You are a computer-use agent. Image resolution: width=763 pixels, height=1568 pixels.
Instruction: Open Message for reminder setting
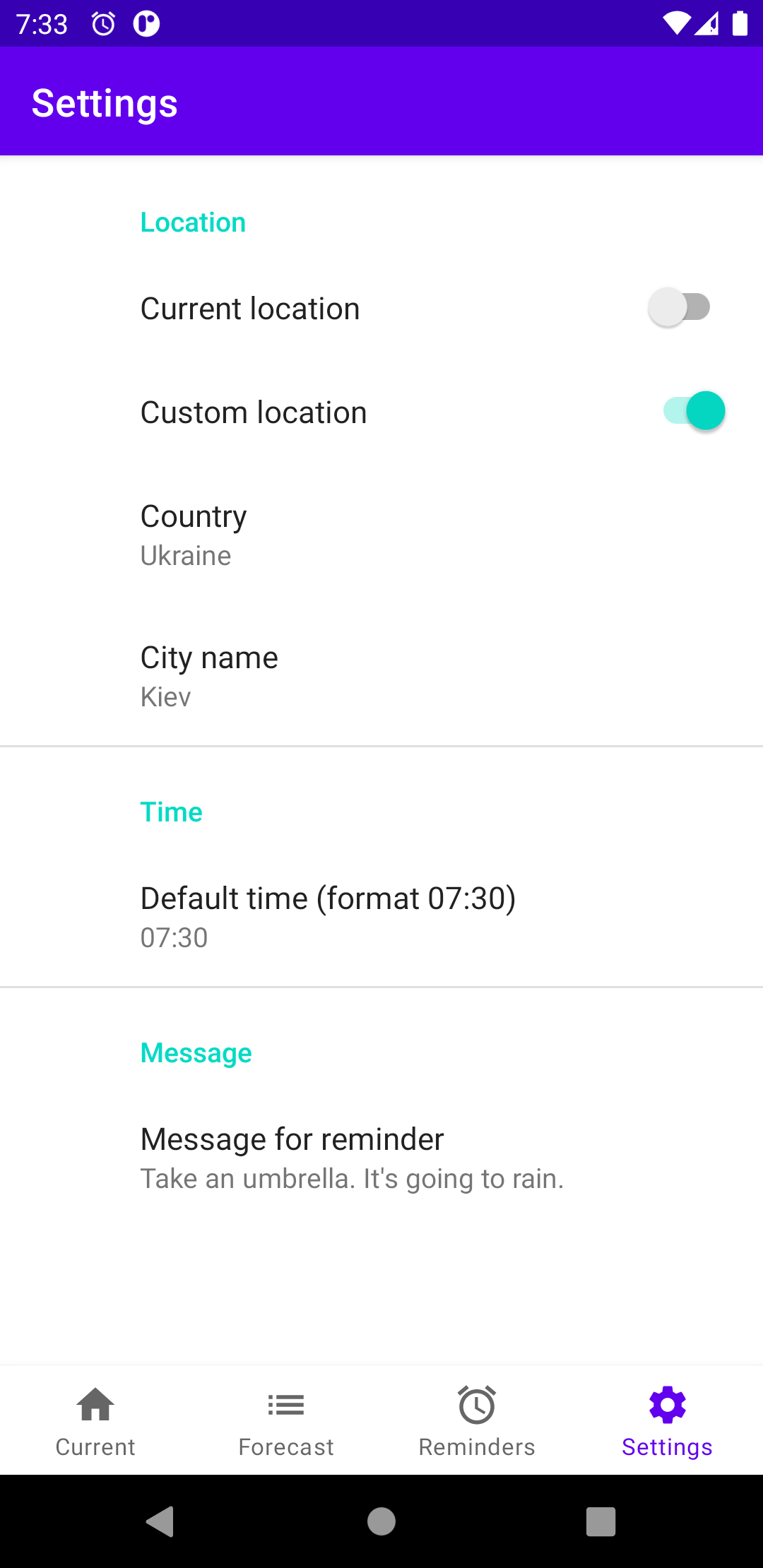[381, 1157]
